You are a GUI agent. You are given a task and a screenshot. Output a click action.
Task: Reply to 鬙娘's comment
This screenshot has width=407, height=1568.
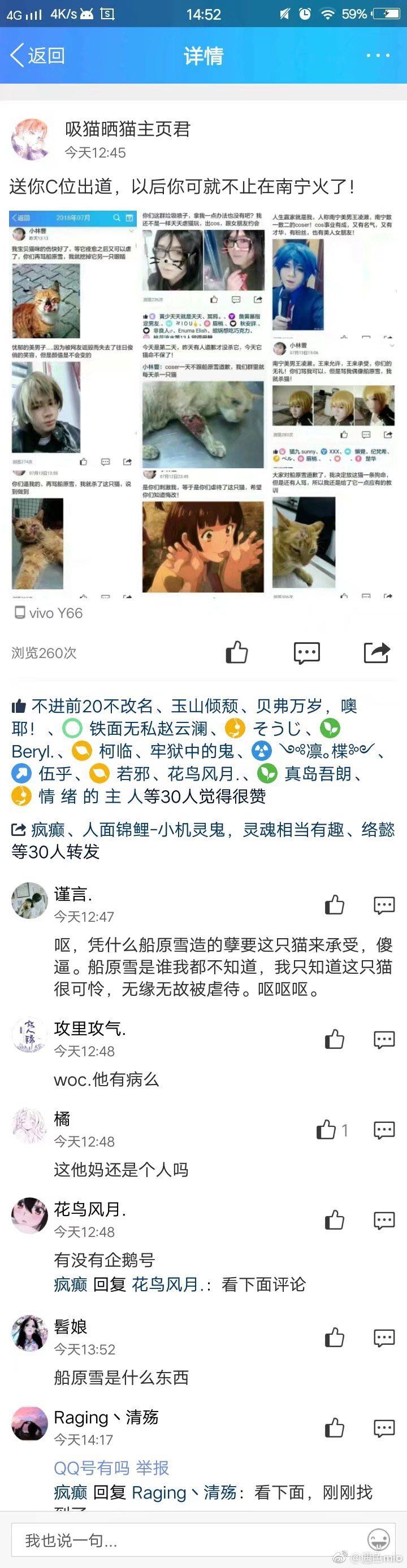pyautogui.click(x=384, y=1338)
